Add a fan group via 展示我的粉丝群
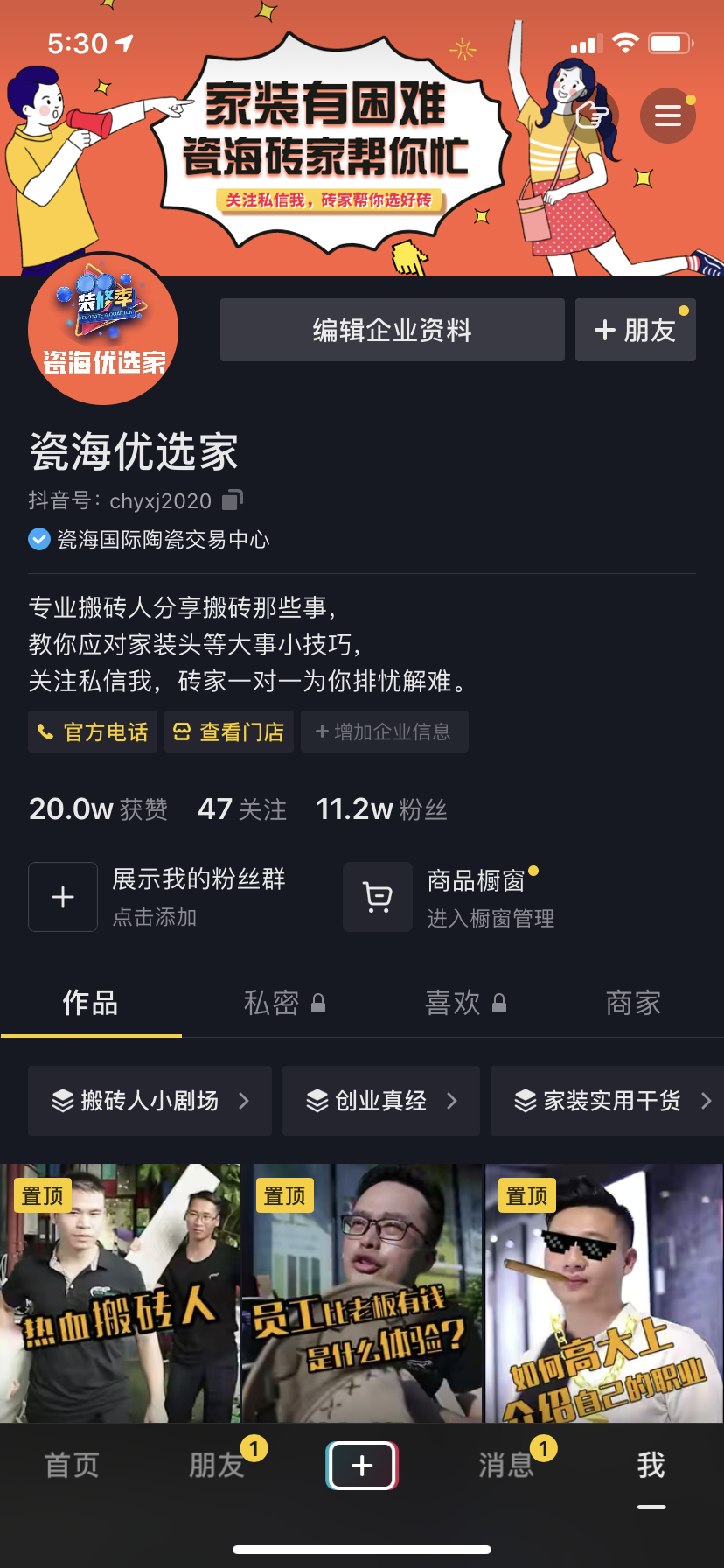Image resolution: width=724 pixels, height=1568 pixels. tap(63, 897)
